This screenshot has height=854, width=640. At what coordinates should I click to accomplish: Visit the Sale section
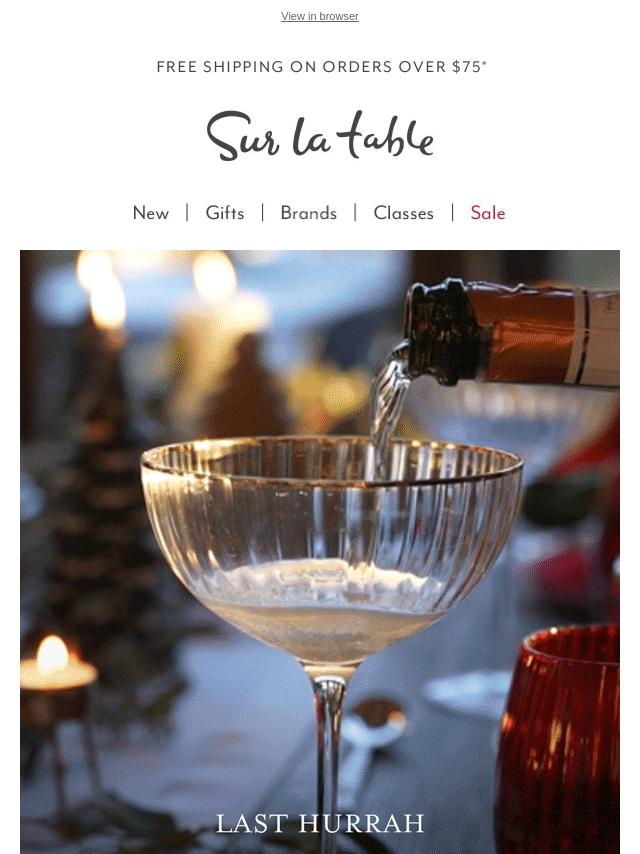[x=488, y=213]
